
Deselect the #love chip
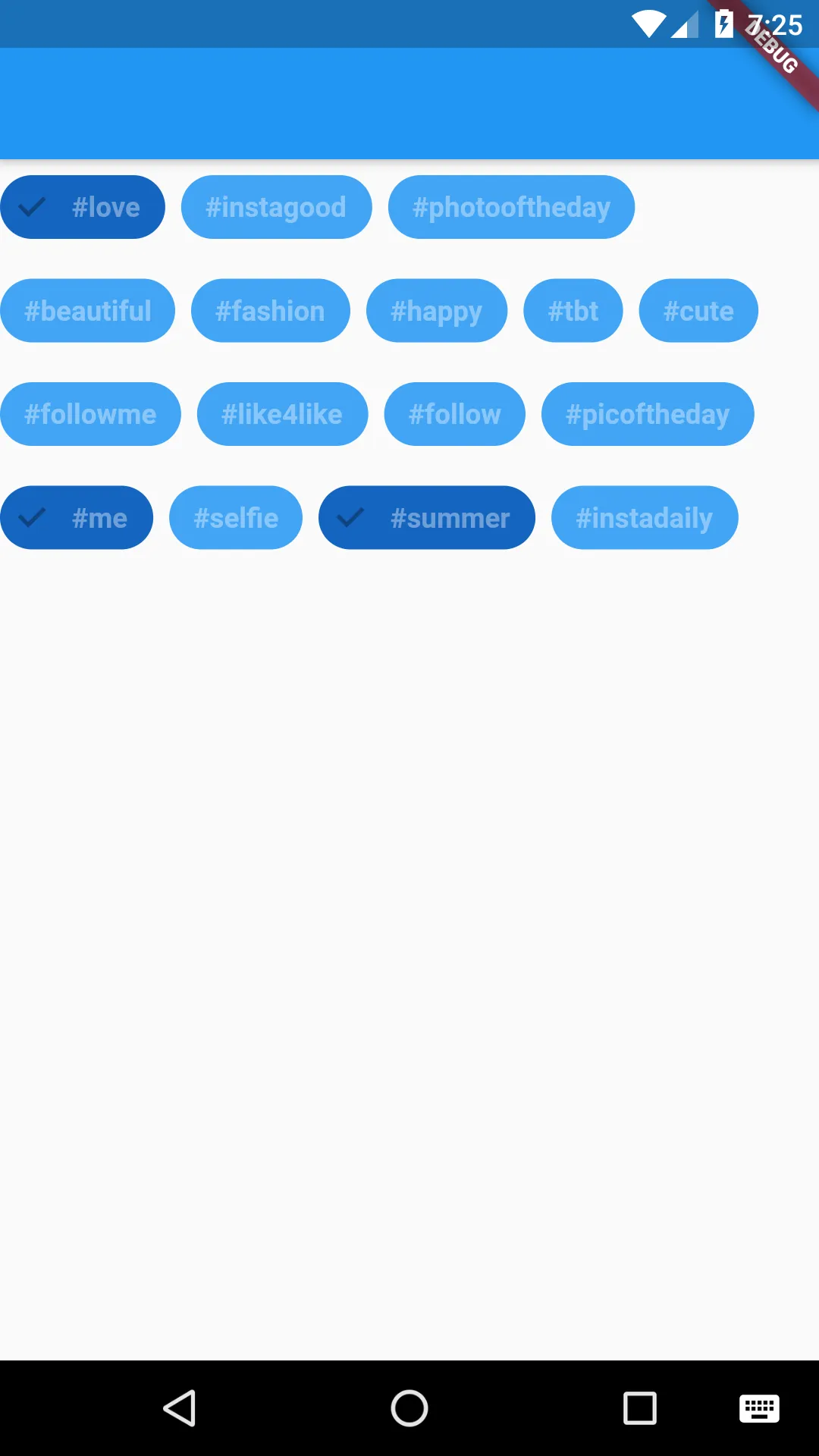82,207
